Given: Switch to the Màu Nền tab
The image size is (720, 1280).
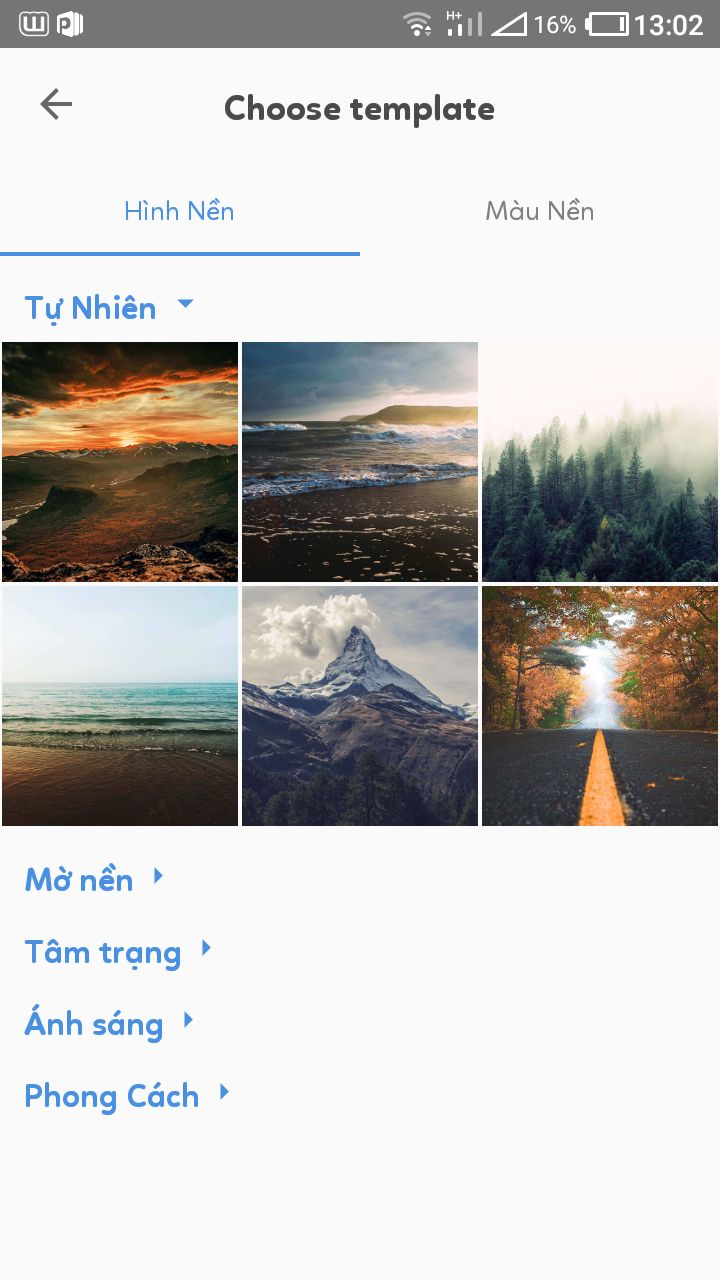Looking at the screenshot, I should click(x=540, y=211).
